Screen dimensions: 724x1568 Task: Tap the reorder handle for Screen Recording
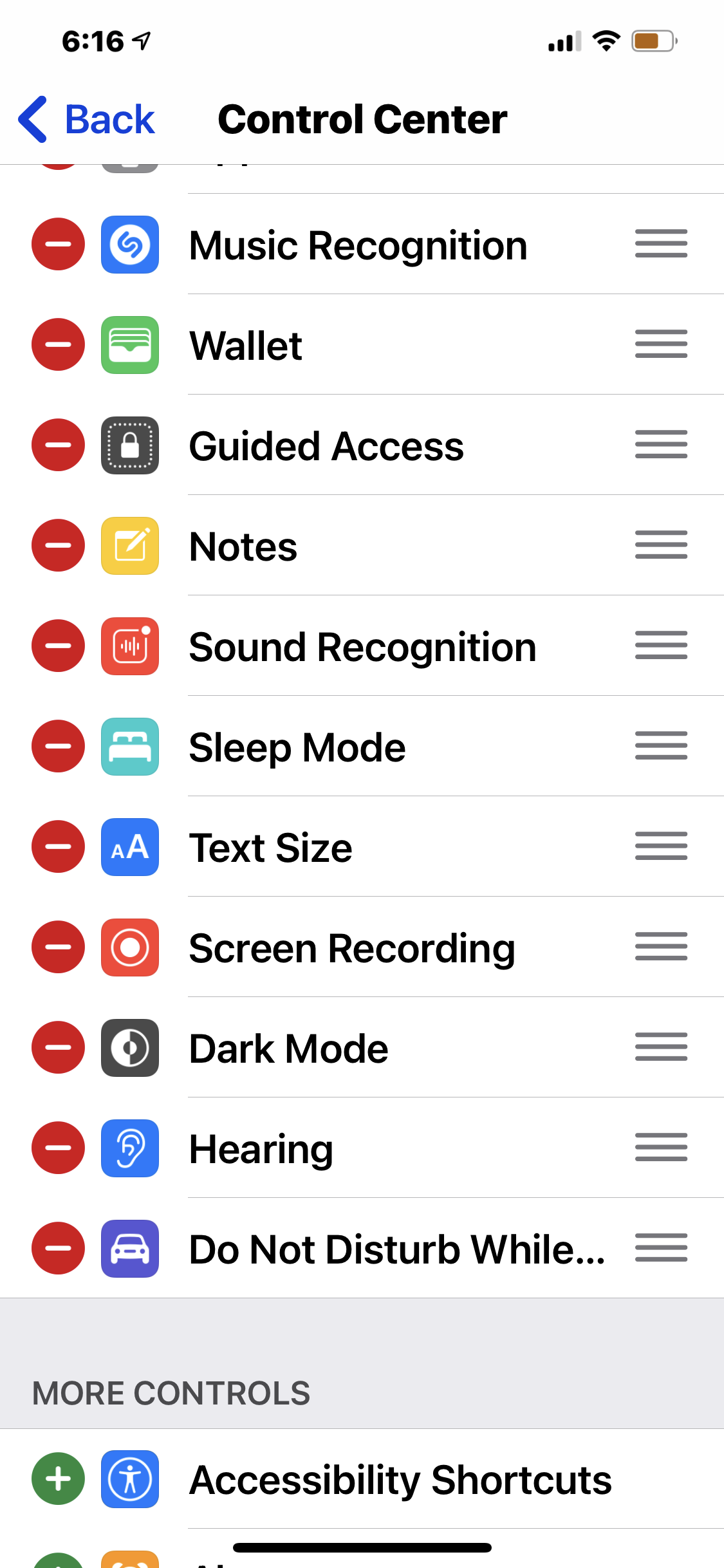(x=661, y=947)
